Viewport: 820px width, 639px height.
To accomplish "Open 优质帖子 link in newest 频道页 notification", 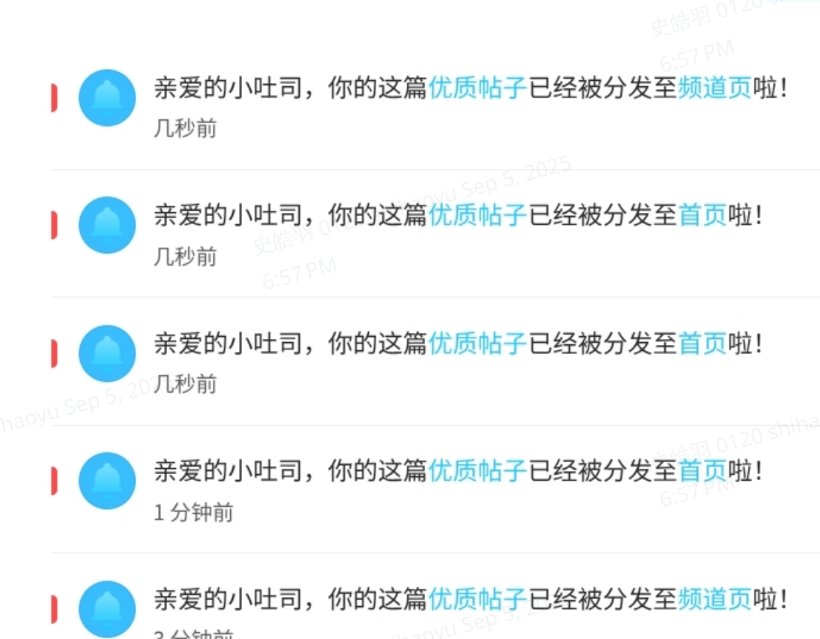I will click(477, 88).
